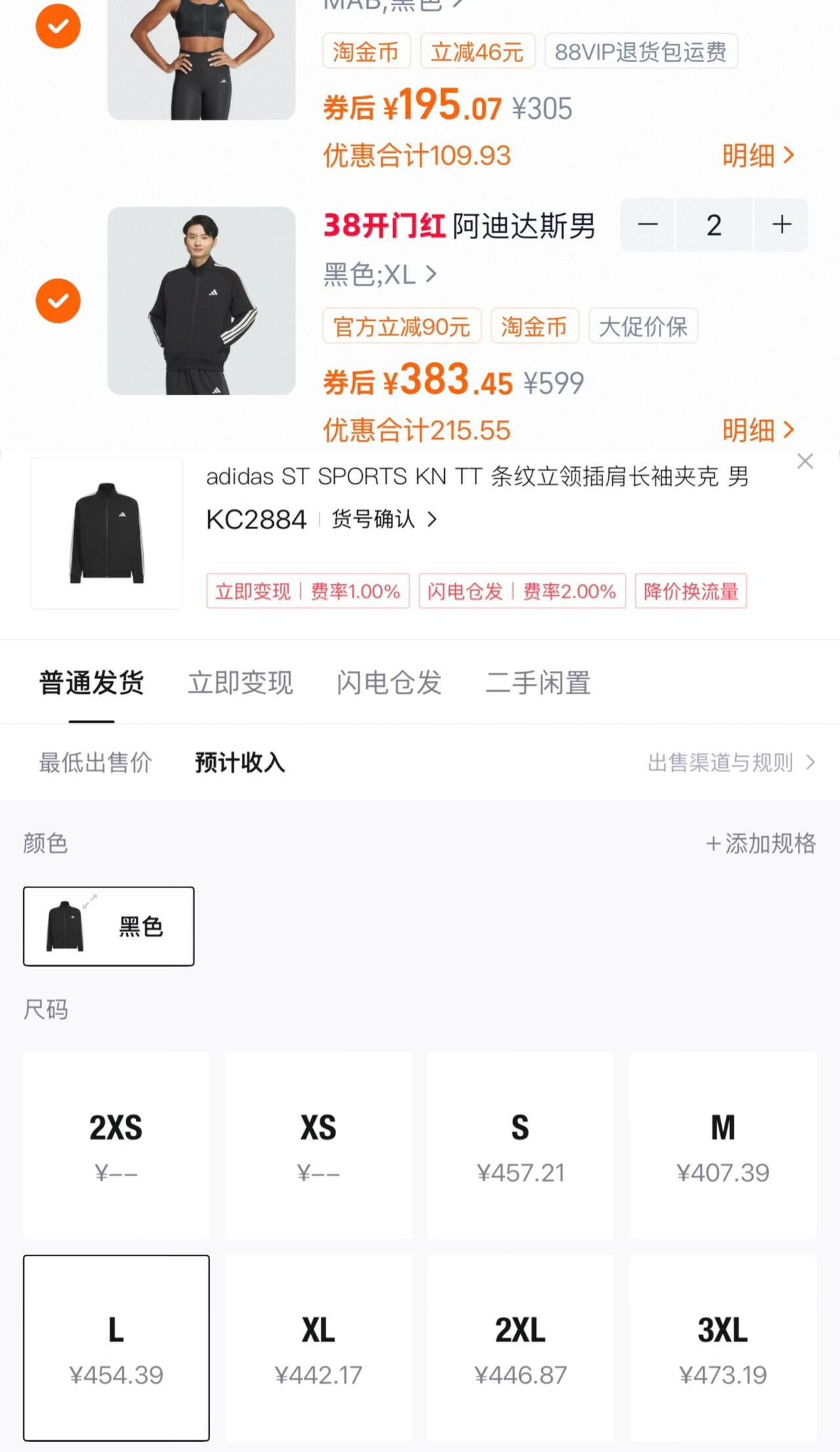Pick the XL size at ¥442.17
Screen dimensions: 840x1452
[x=318, y=1348]
